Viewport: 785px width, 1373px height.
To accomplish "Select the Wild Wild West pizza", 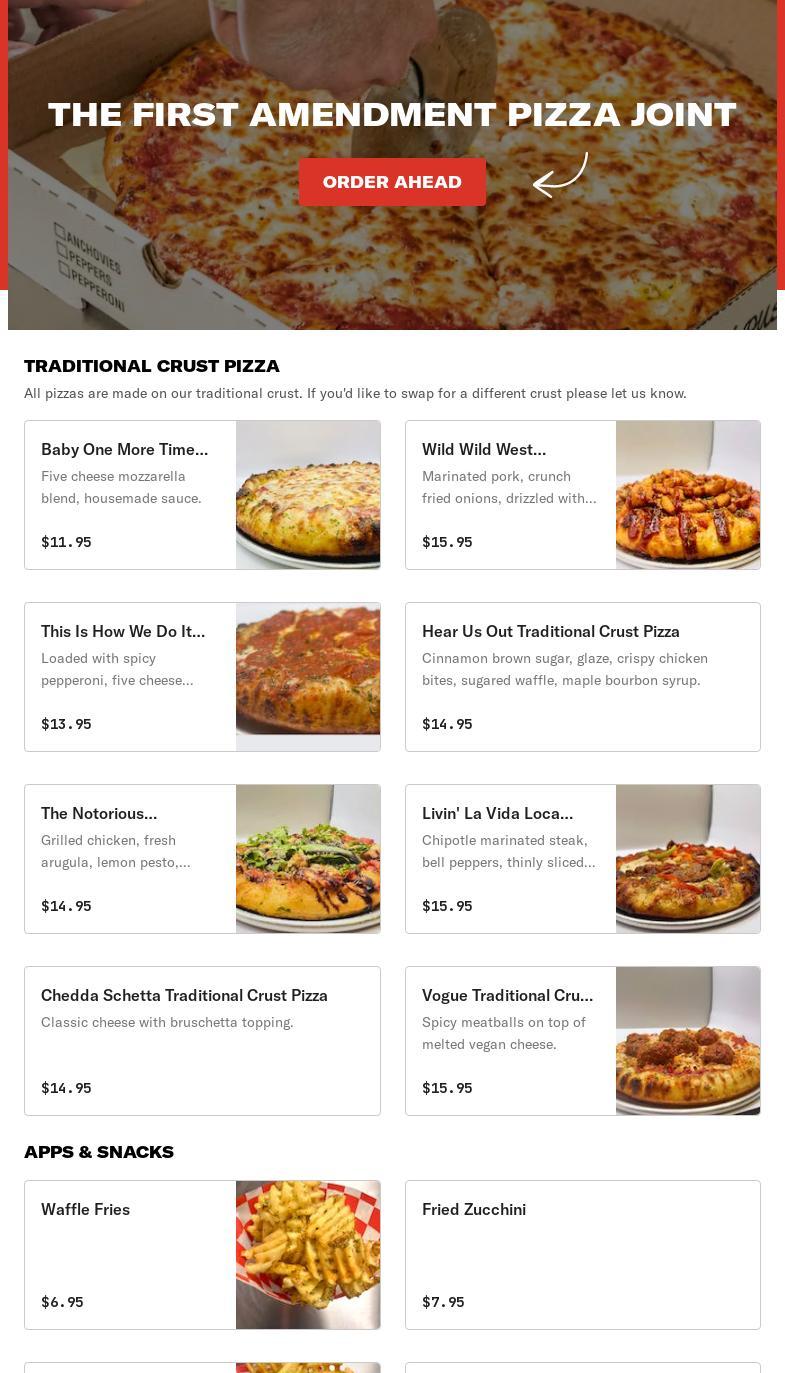I will click(x=582, y=495).
